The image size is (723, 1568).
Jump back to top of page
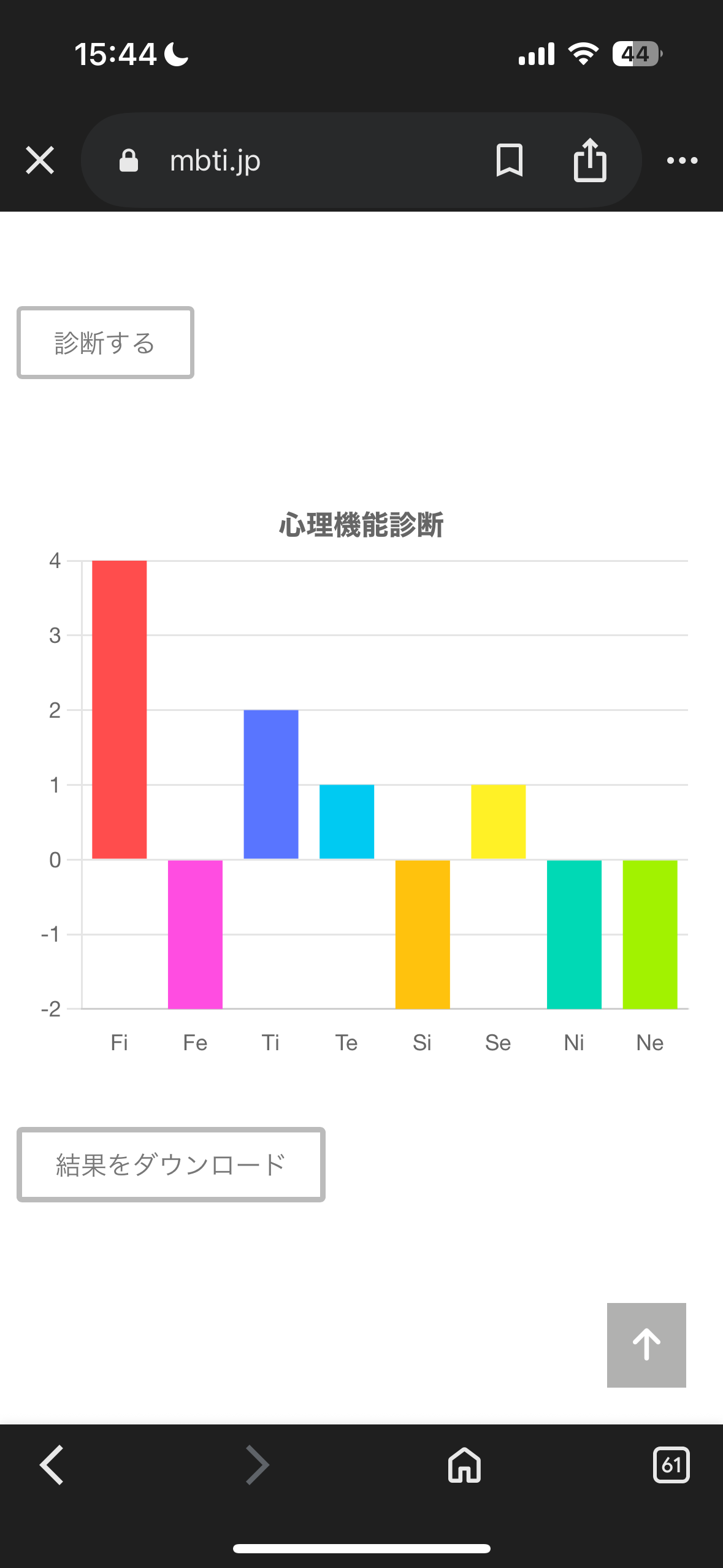pos(646,1345)
